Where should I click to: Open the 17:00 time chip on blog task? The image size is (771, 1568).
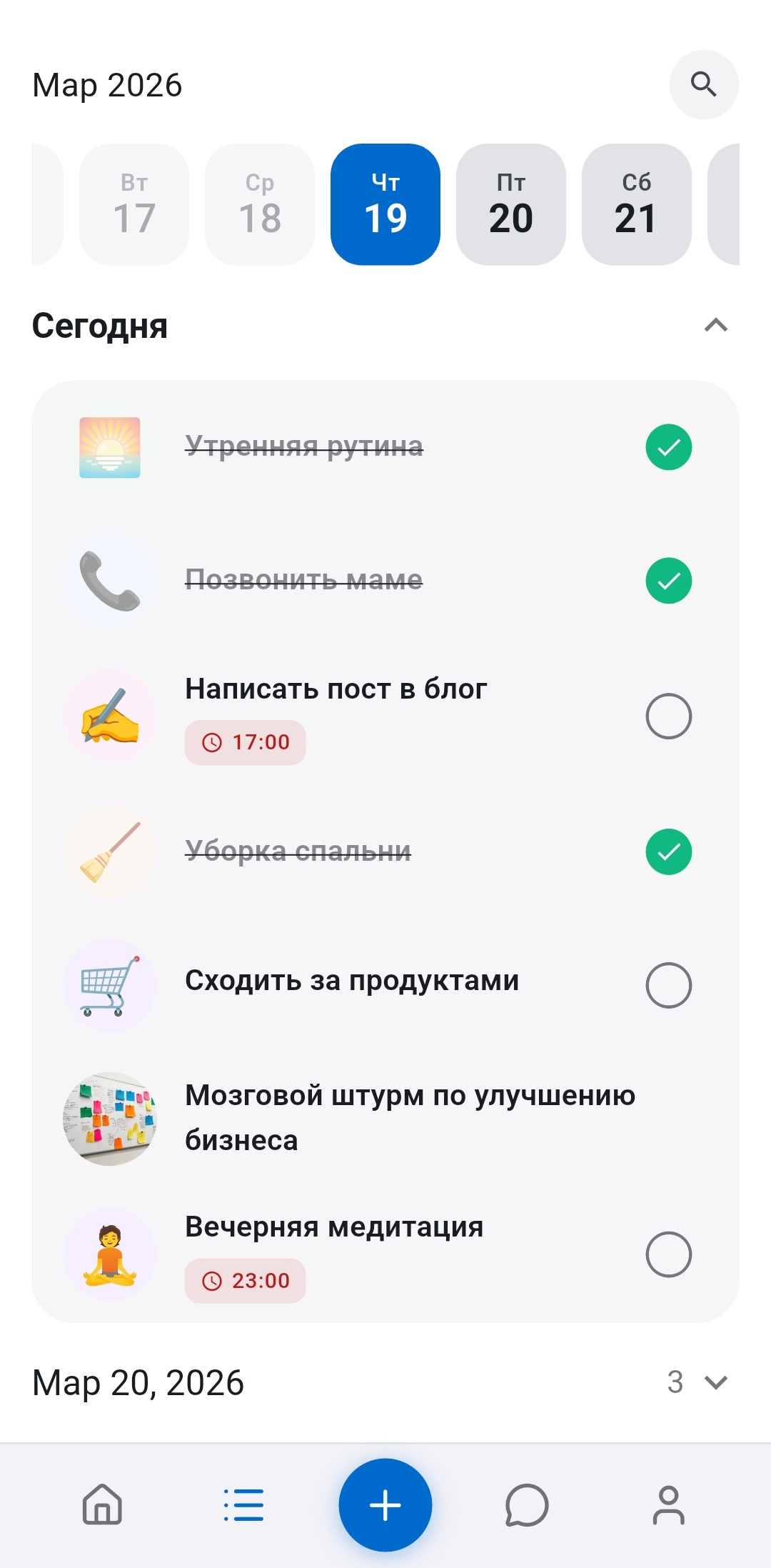[x=244, y=742]
